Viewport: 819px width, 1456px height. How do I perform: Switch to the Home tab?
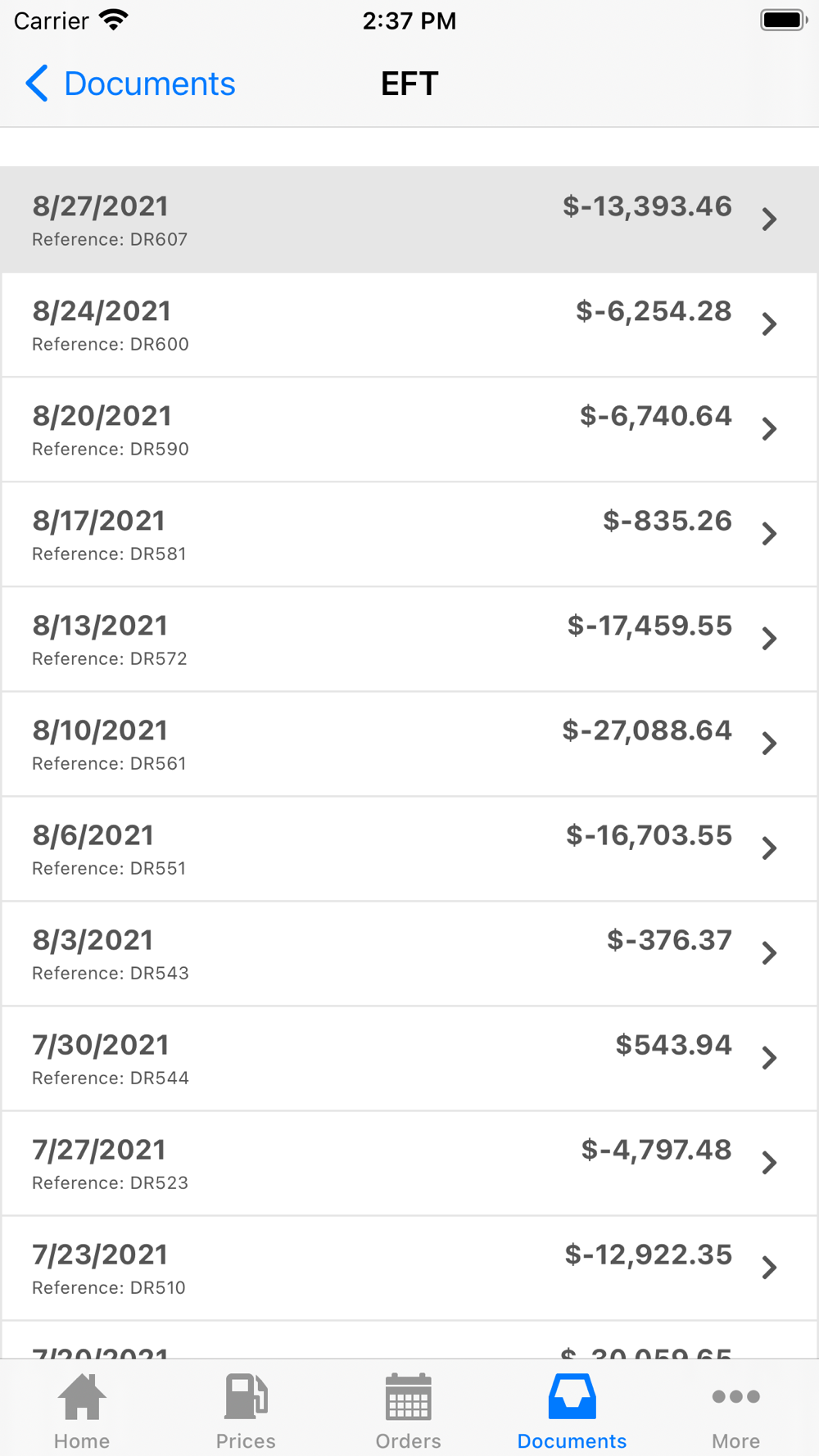point(82,1410)
